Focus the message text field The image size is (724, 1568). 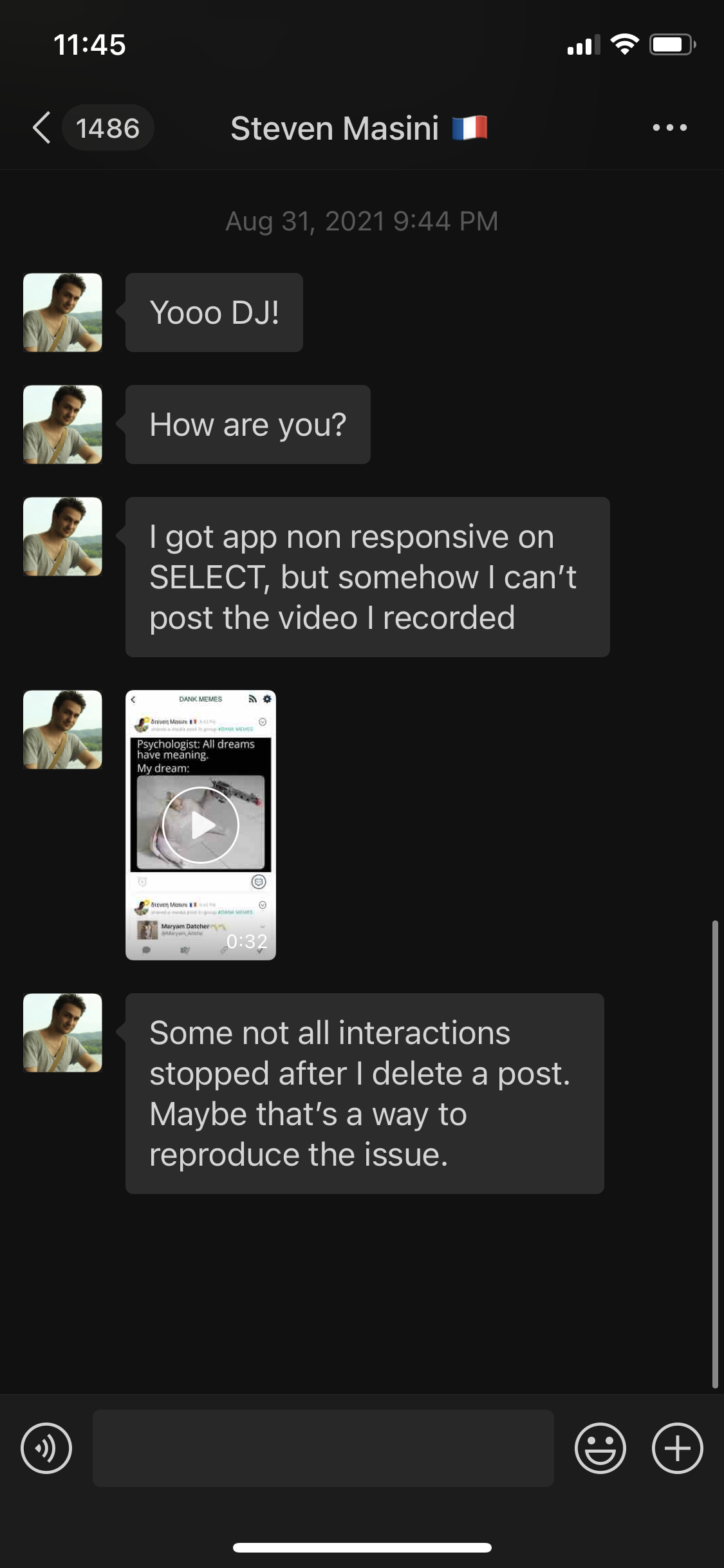pos(323,1448)
